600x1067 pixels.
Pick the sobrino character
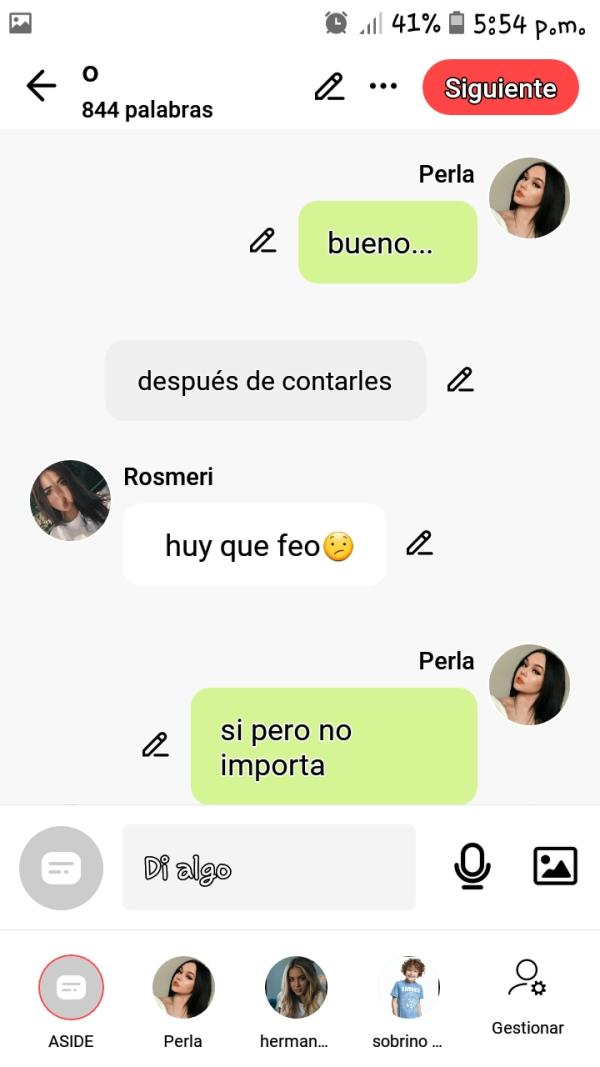point(408,988)
